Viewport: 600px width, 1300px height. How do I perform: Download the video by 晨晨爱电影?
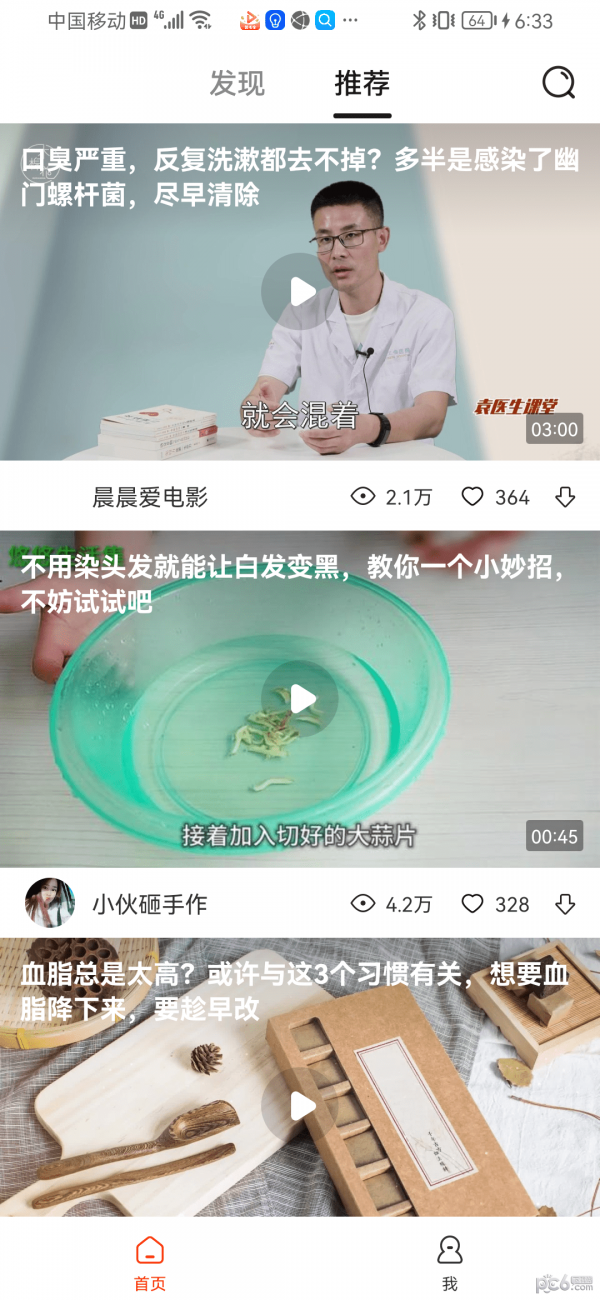pyautogui.click(x=565, y=497)
